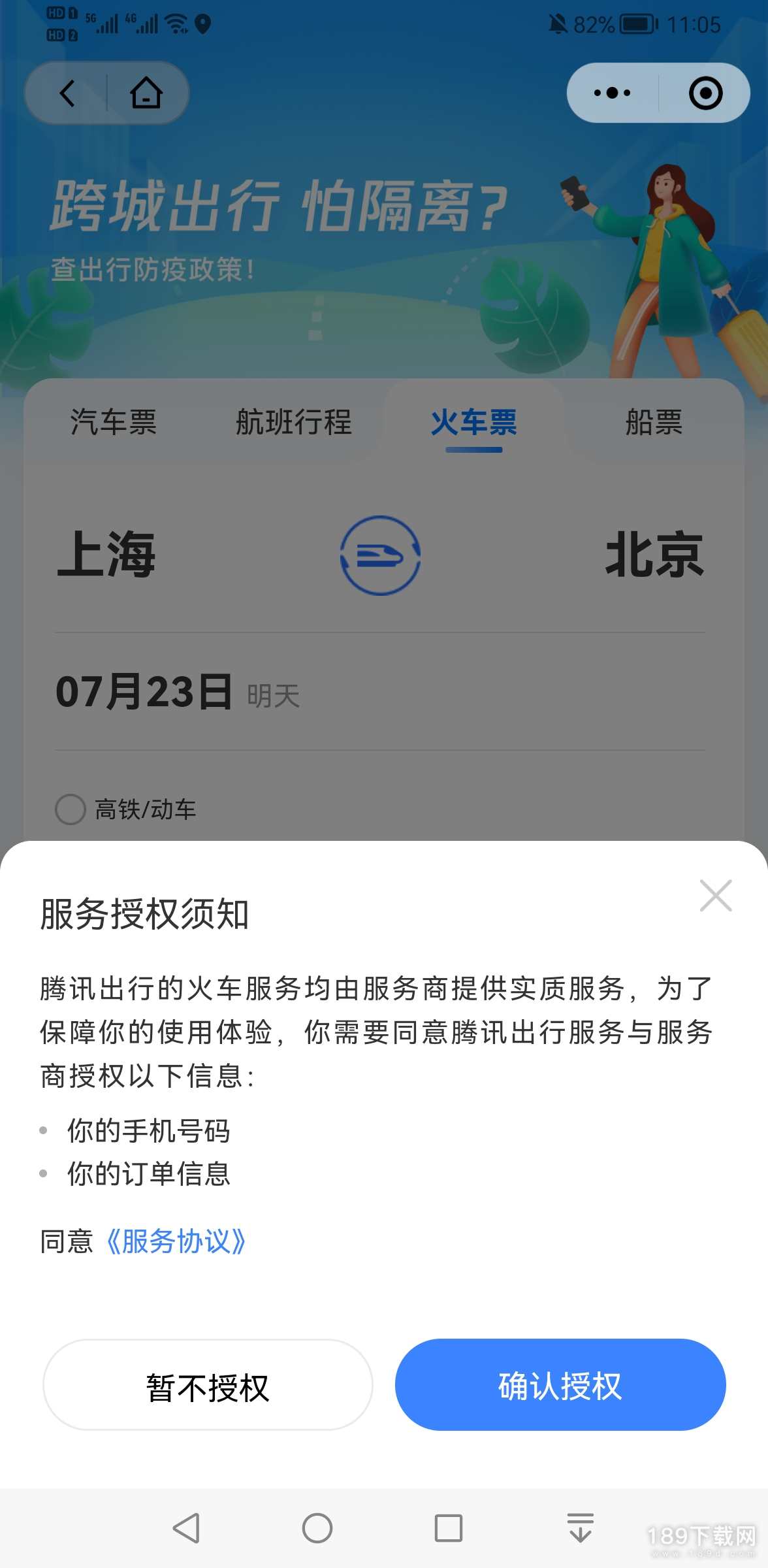The width and height of the screenshot is (768, 1568).
Task: Tap the mini-program close circle icon
Action: [x=706, y=93]
